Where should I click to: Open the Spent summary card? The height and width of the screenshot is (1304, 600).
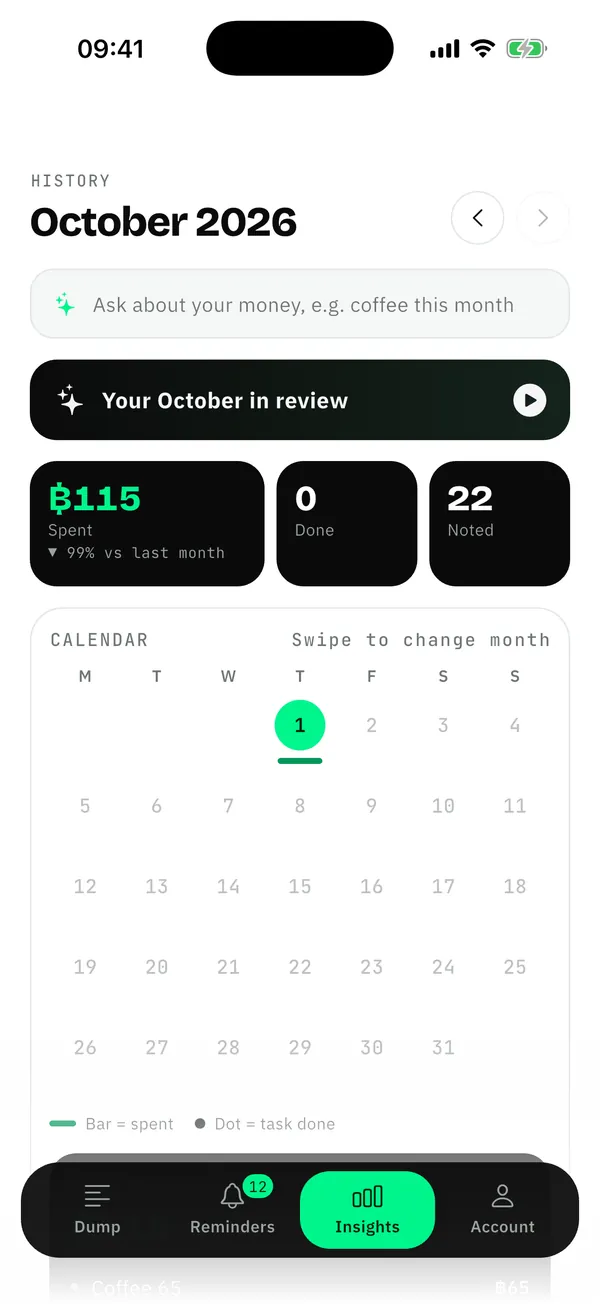[x=147, y=523]
